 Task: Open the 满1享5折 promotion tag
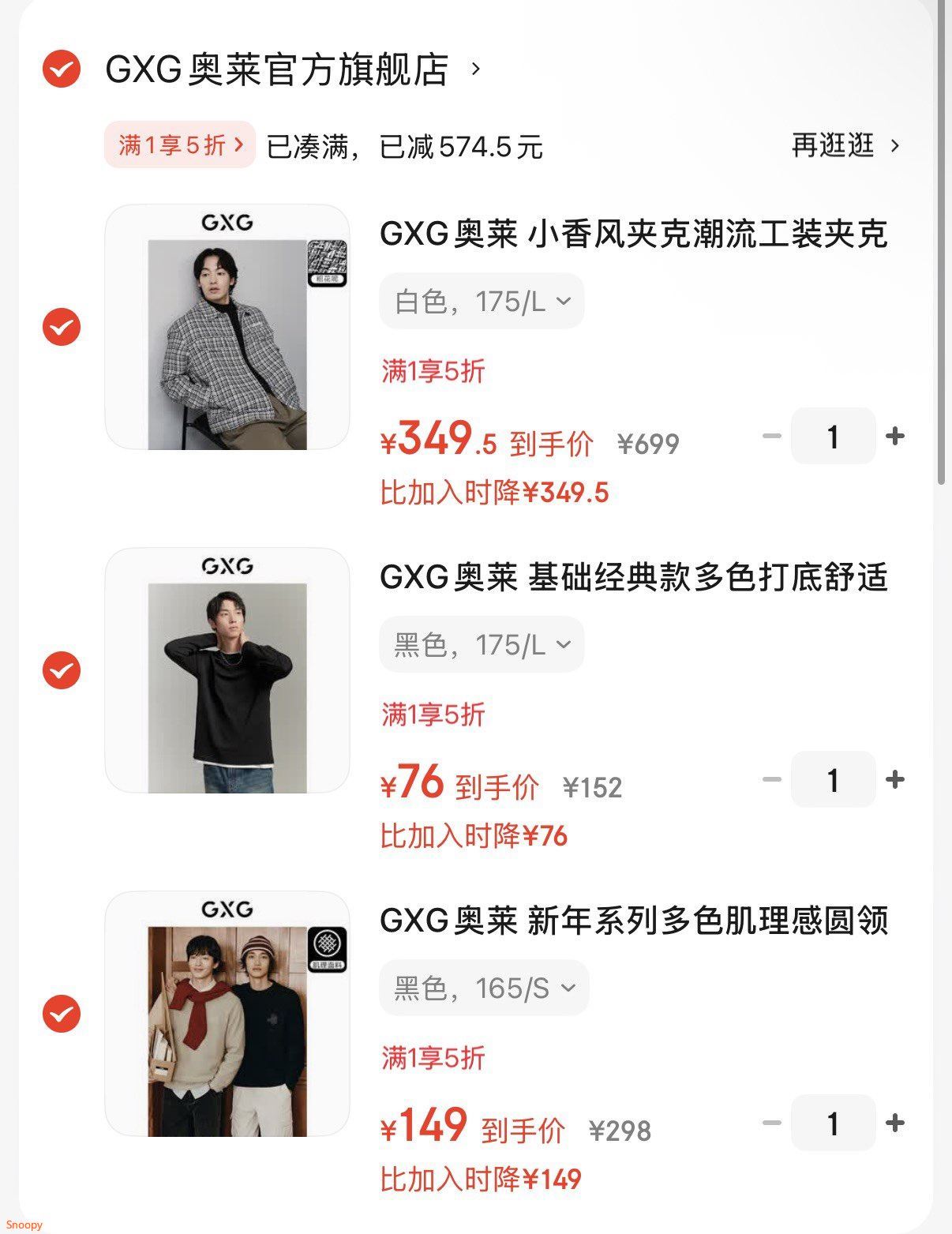(180, 145)
